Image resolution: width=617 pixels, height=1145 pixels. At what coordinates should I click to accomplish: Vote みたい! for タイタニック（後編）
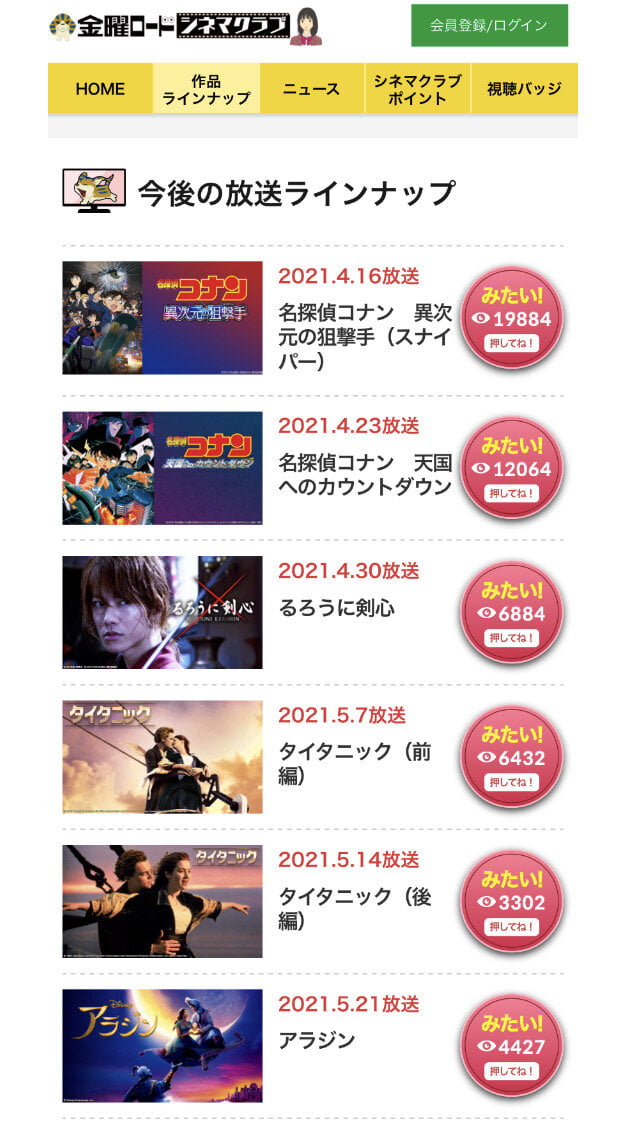pos(511,901)
